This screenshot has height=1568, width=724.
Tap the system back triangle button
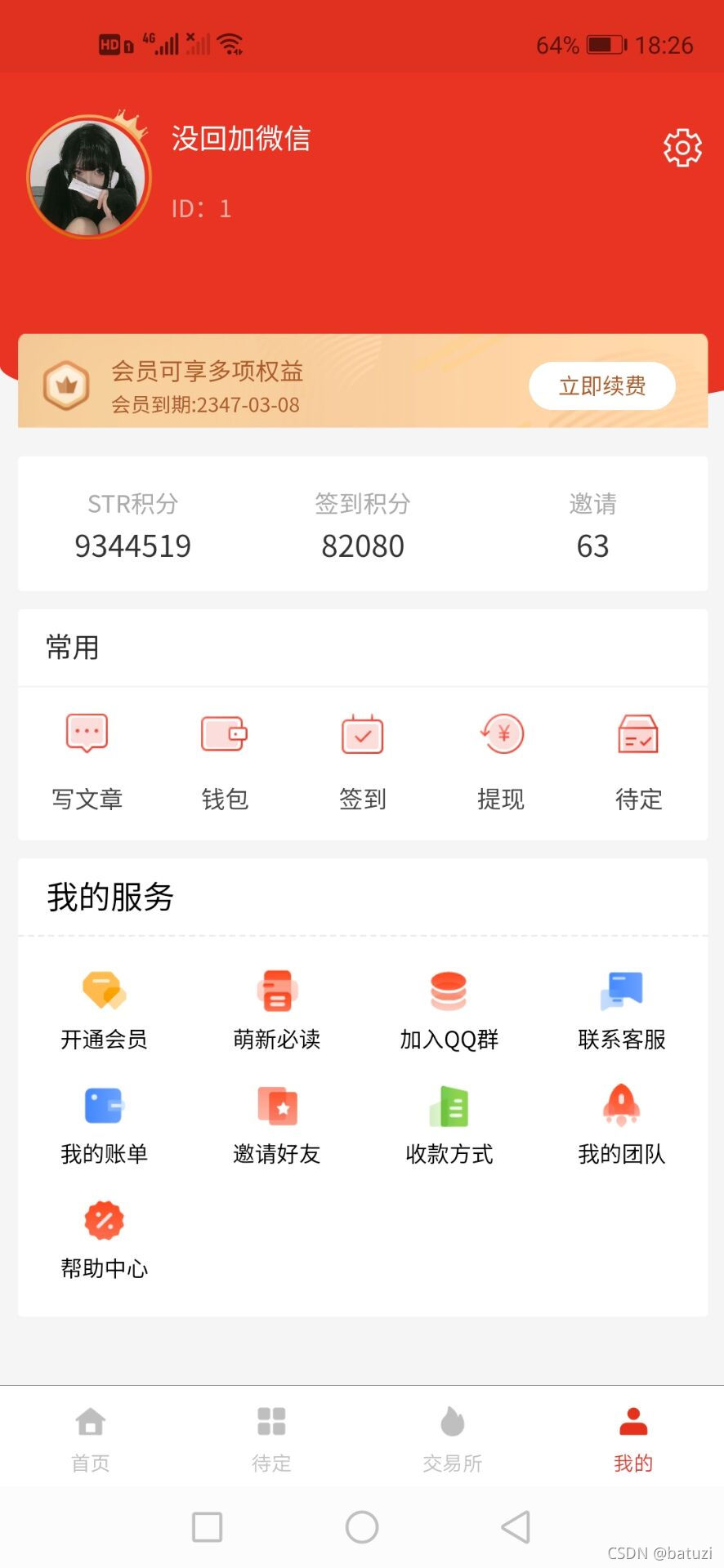click(516, 1526)
